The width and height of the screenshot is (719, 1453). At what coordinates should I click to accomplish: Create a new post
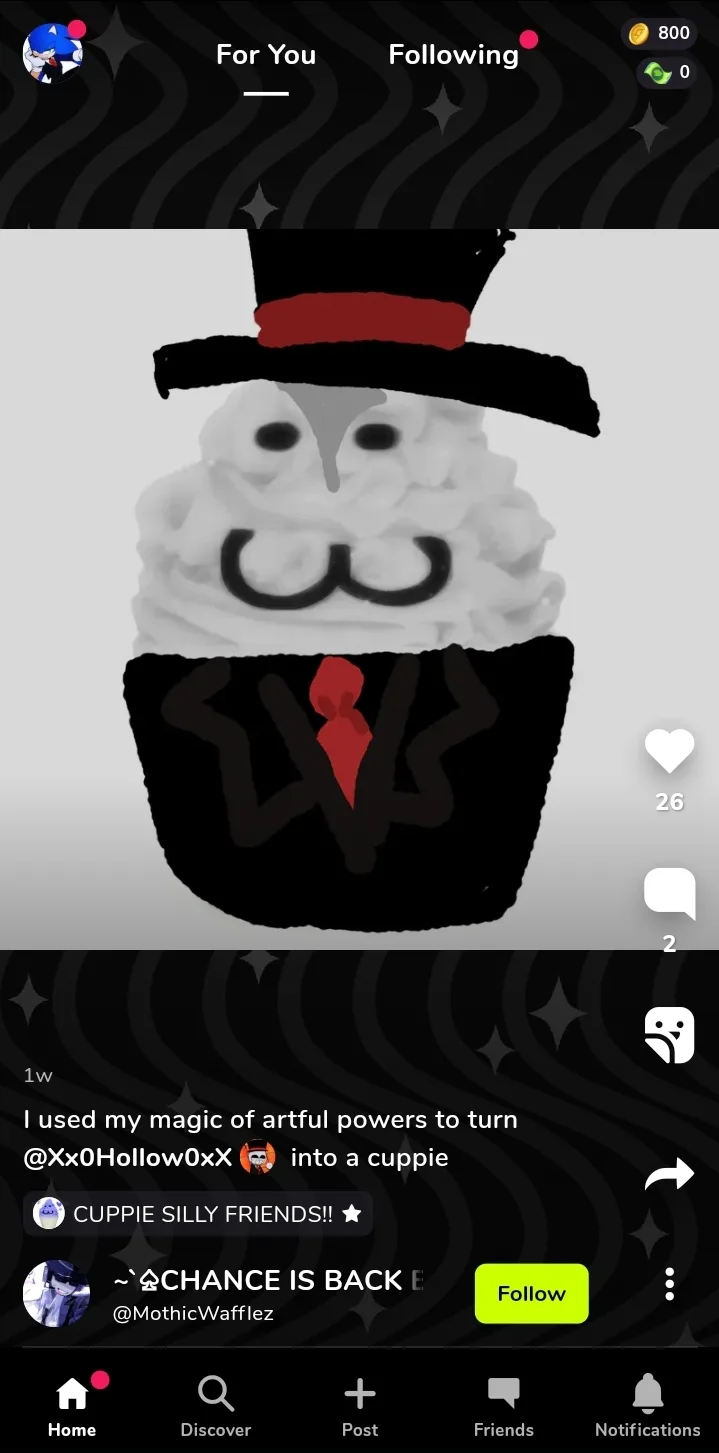[360, 1405]
